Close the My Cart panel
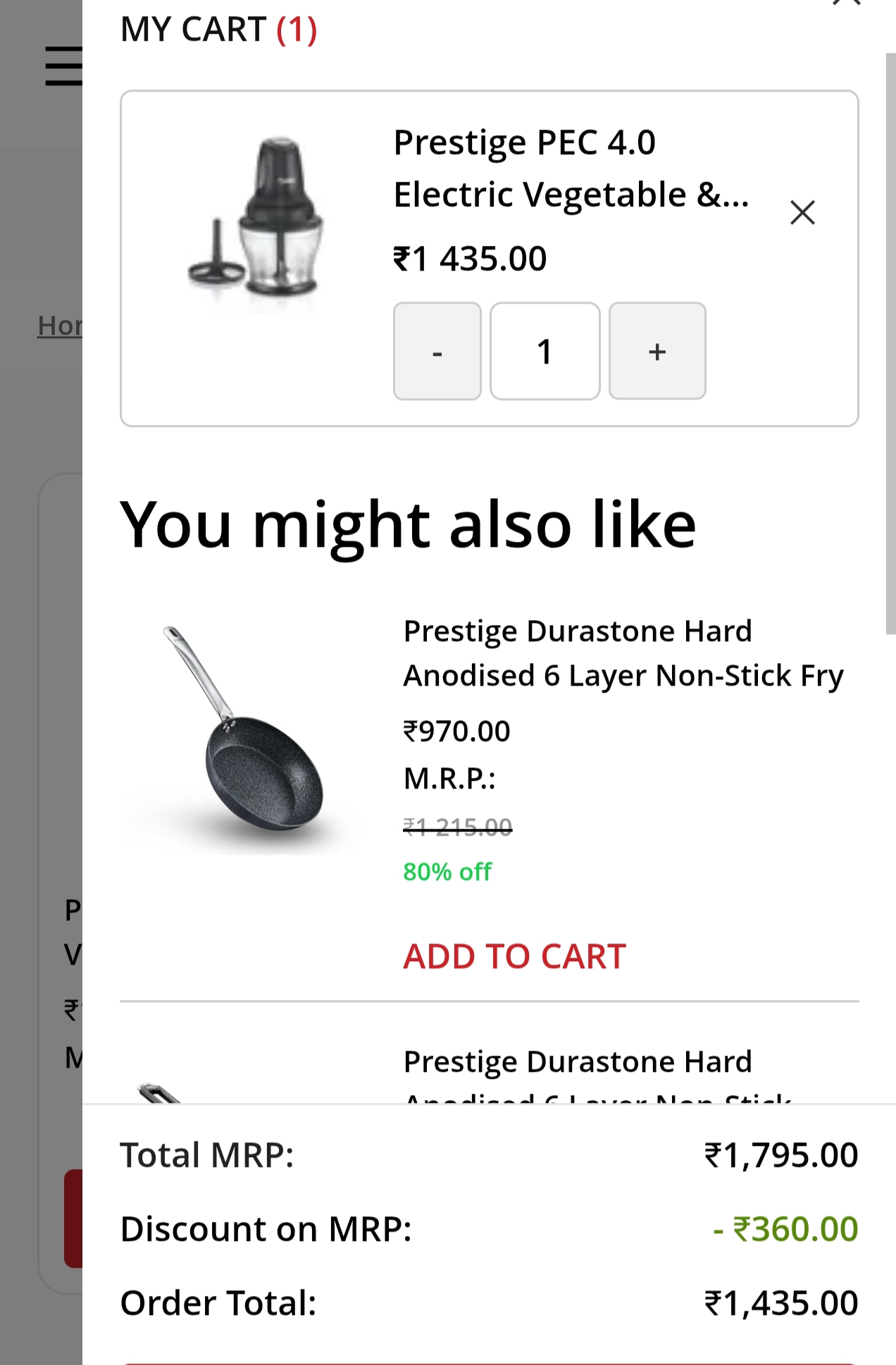 (x=846, y=3)
